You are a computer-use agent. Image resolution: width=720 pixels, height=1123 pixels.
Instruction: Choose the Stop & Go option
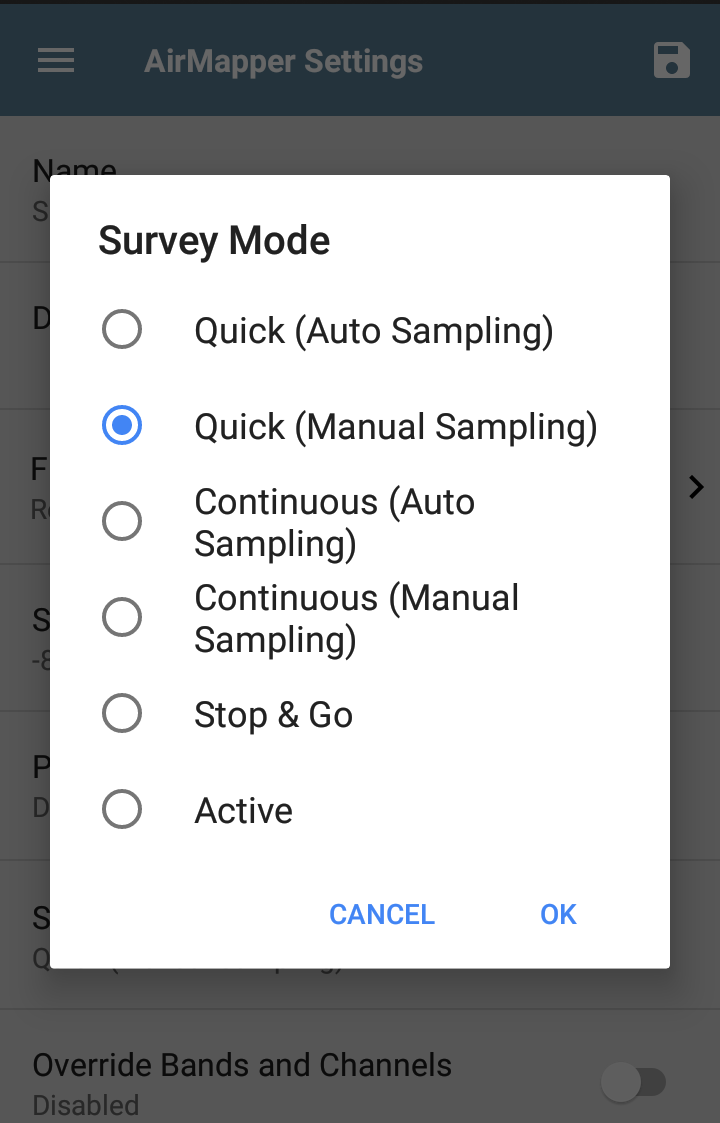[122, 714]
